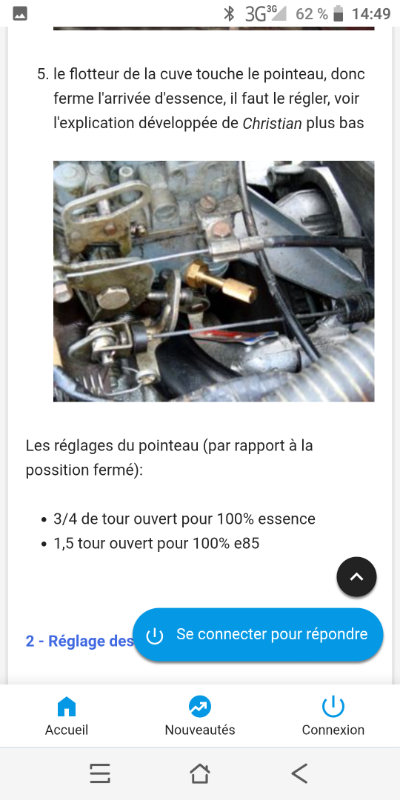Go back with the system back button
Viewport: 400px width, 800px height.
(x=300, y=773)
